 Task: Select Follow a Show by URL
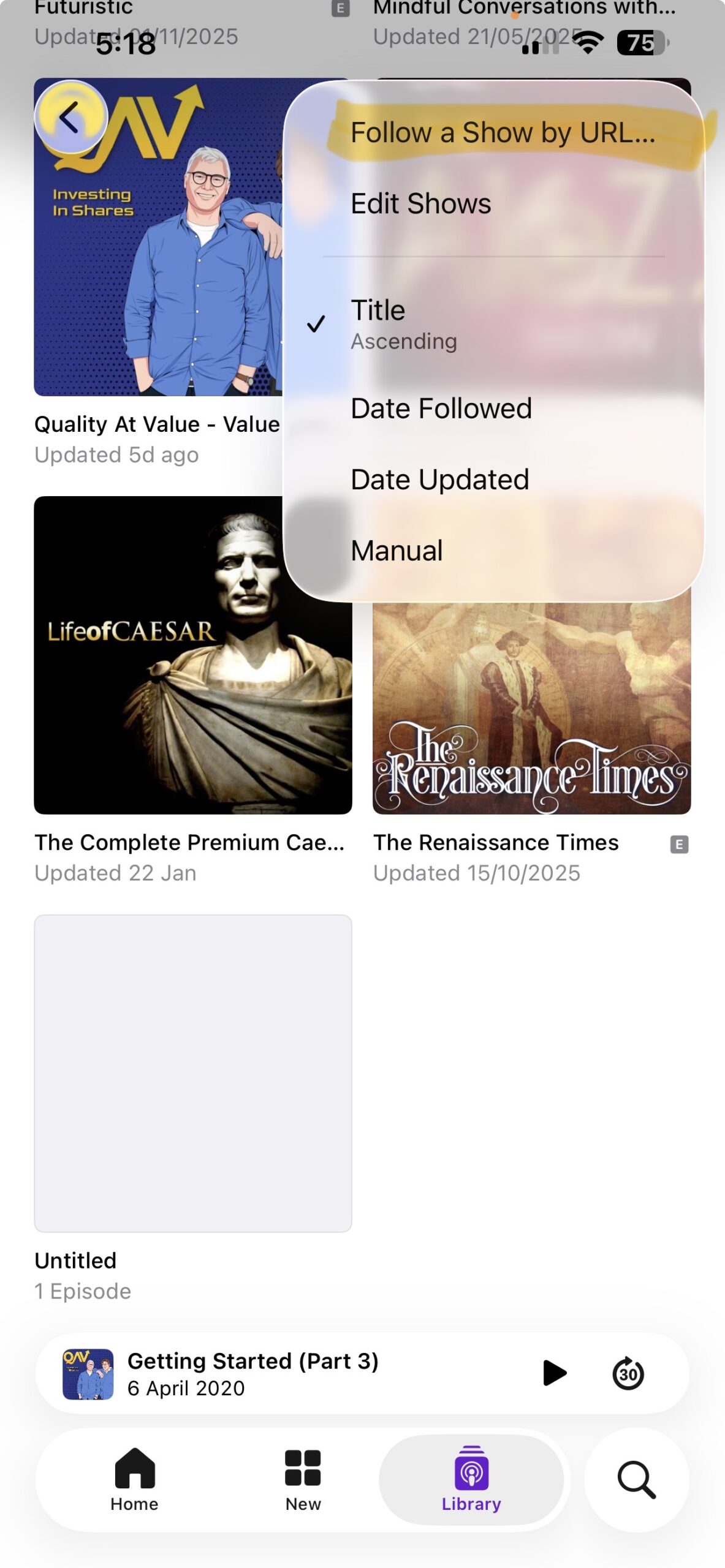point(503,133)
